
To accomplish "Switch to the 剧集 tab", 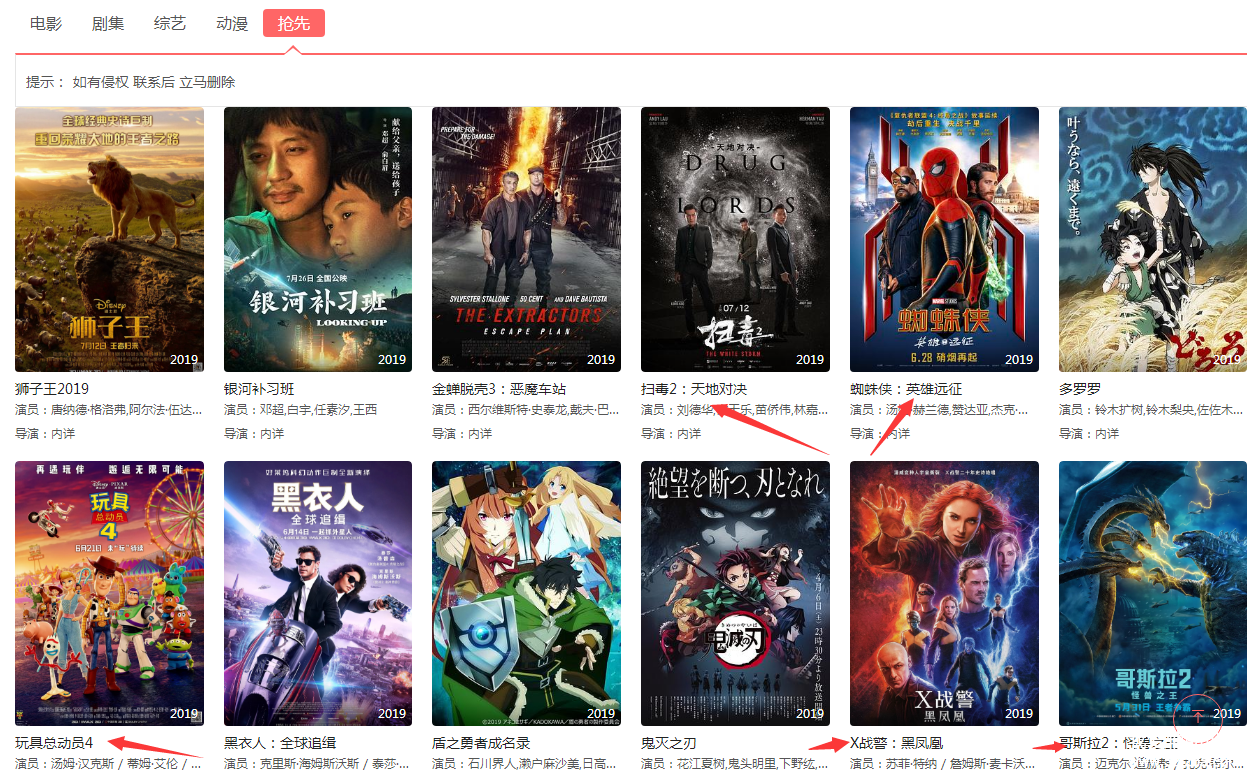I will tap(107, 23).
